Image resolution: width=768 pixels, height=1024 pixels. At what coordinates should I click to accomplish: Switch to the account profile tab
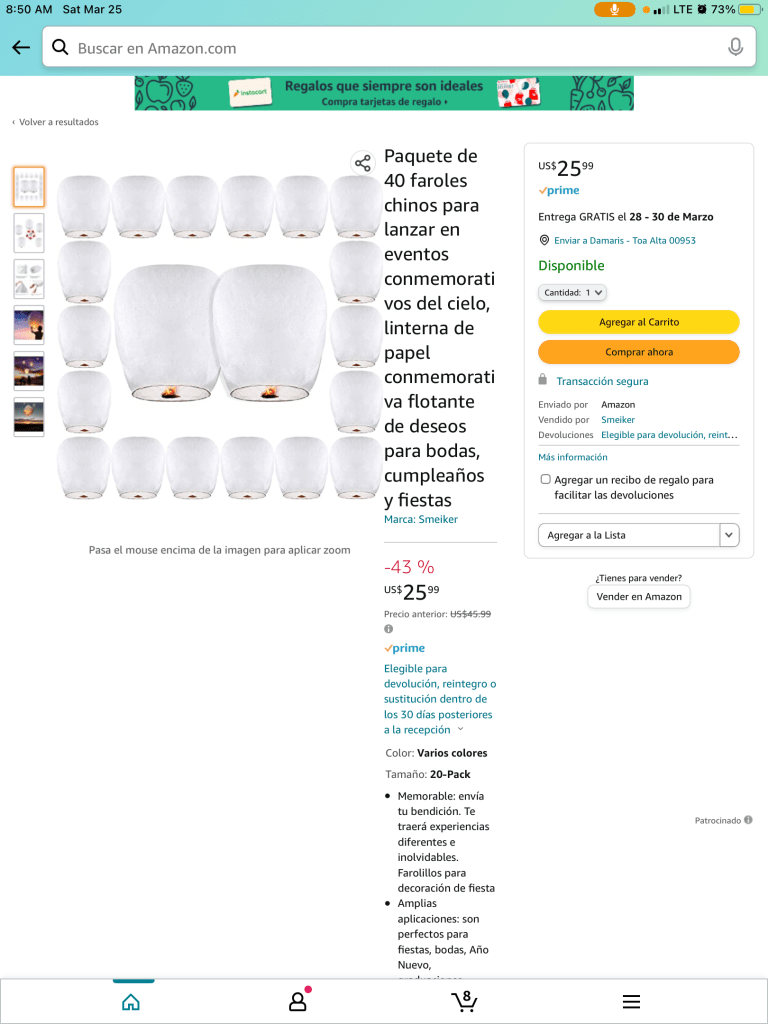(x=298, y=1001)
